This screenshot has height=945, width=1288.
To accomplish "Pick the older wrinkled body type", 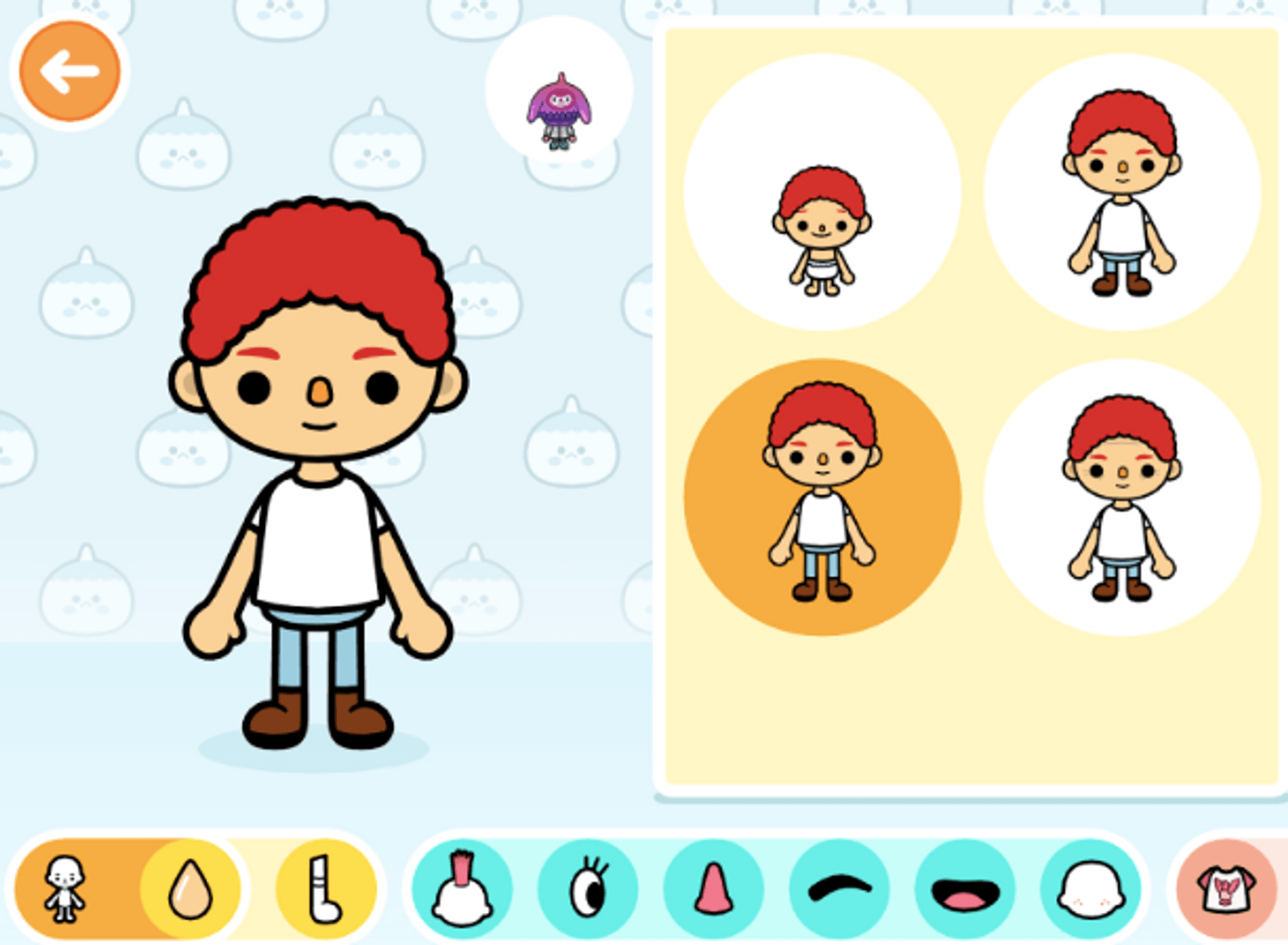I will pyautogui.click(x=1122, y=497).
